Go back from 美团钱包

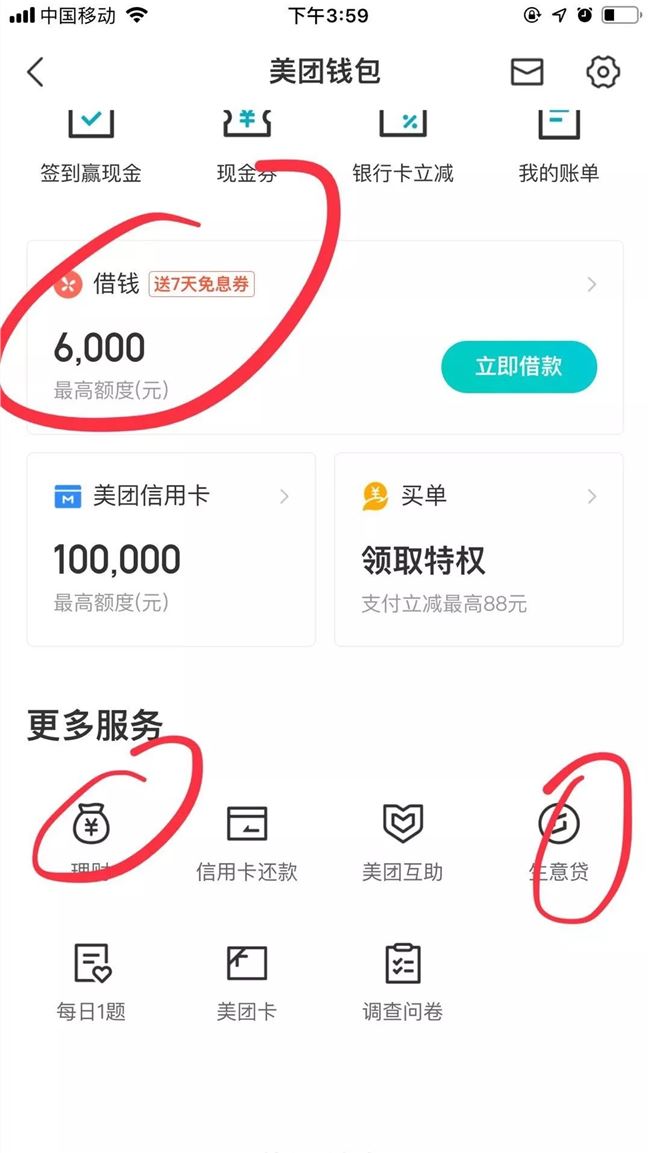click(36, 72)
